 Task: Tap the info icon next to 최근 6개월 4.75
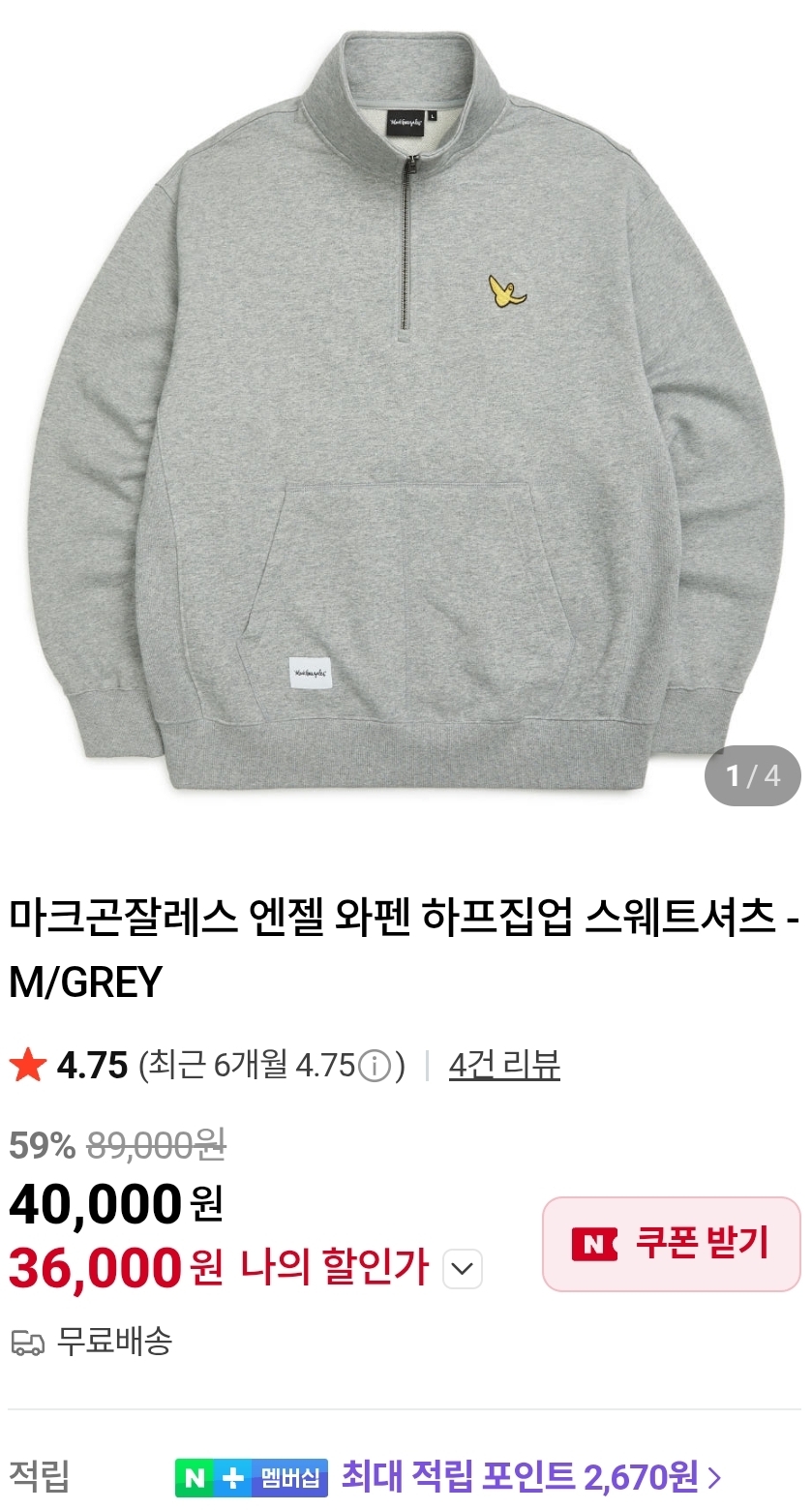pyautogui.click(x=374, y=1067)
